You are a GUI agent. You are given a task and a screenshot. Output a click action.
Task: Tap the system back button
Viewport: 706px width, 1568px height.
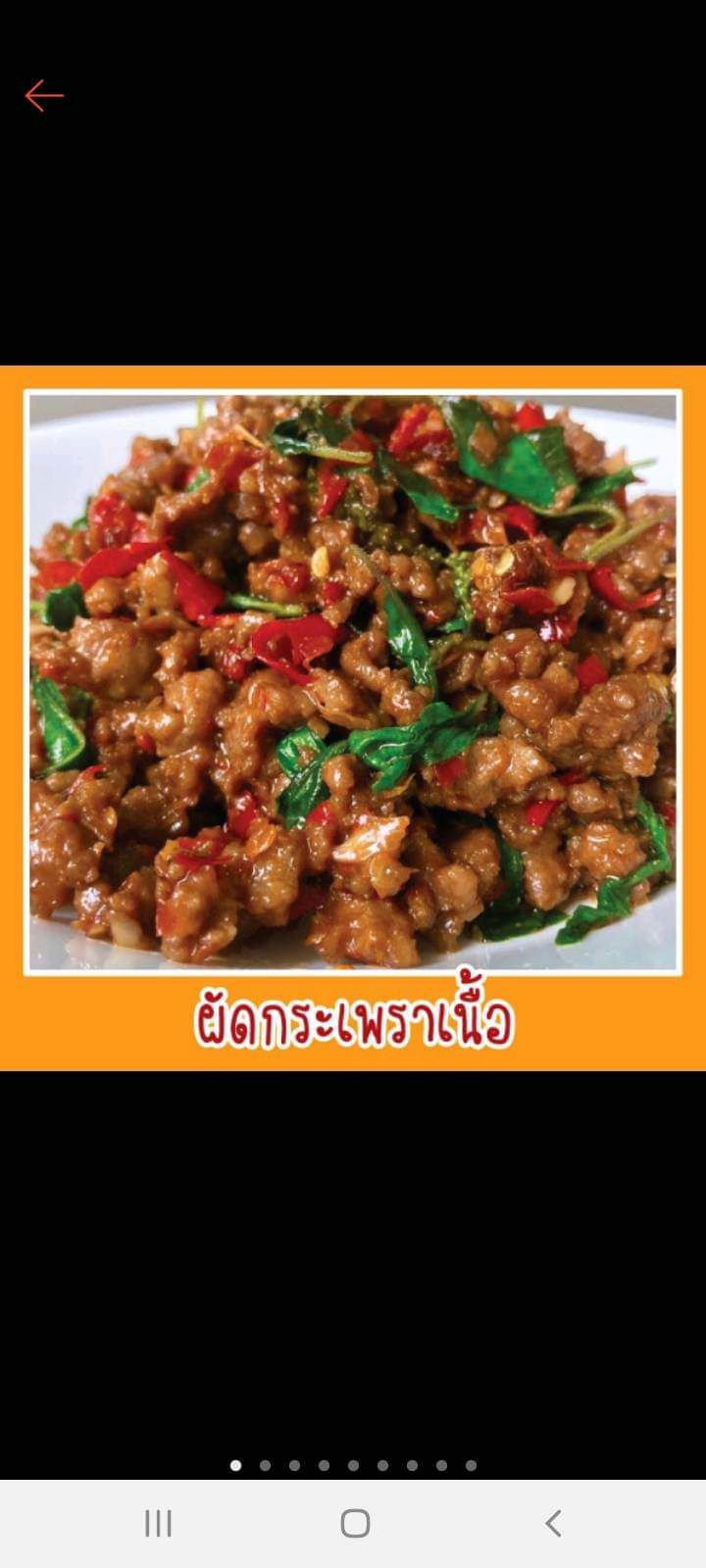click(553, 1523)
